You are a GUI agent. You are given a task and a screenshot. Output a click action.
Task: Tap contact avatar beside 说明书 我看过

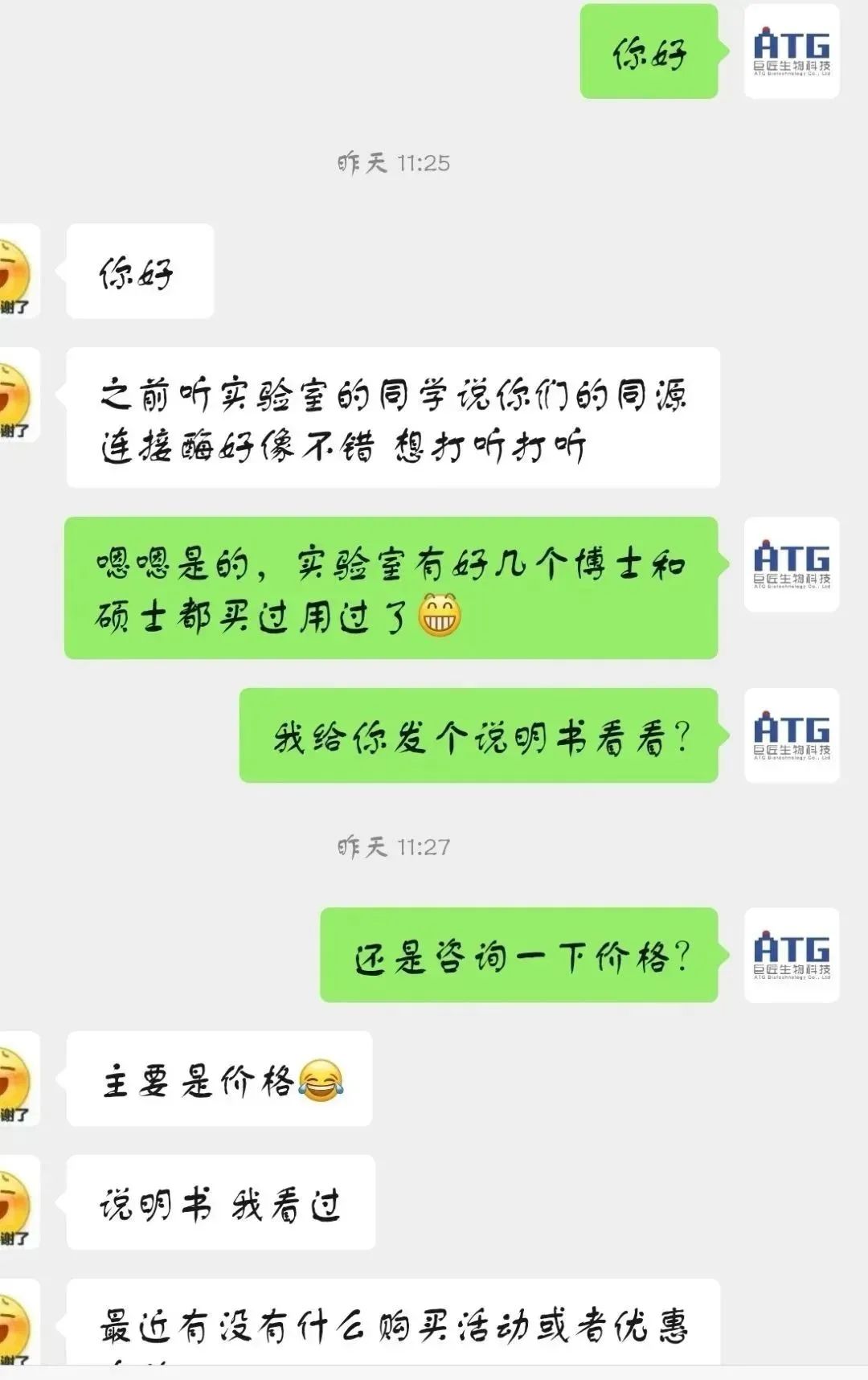(x=18, y=1202)
